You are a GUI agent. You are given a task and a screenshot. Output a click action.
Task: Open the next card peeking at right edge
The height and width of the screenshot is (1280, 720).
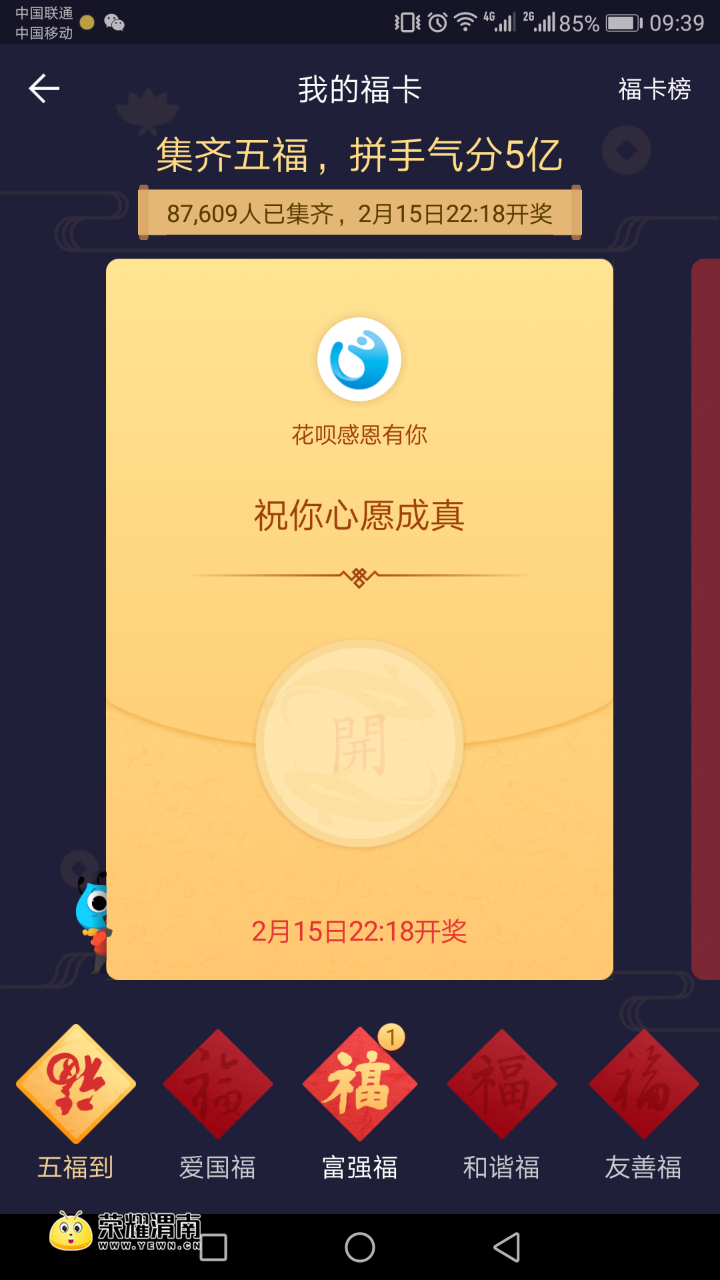pyautogui.click(x=705, y=620)
